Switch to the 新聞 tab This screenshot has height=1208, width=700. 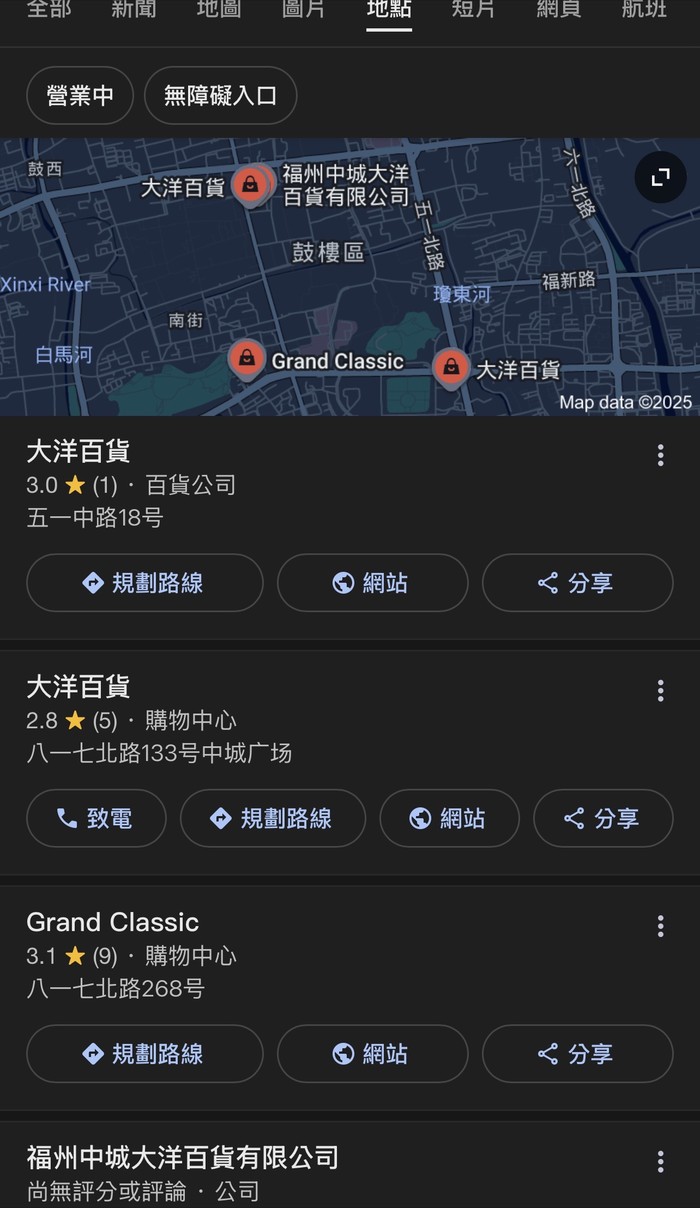pos(134,10)
